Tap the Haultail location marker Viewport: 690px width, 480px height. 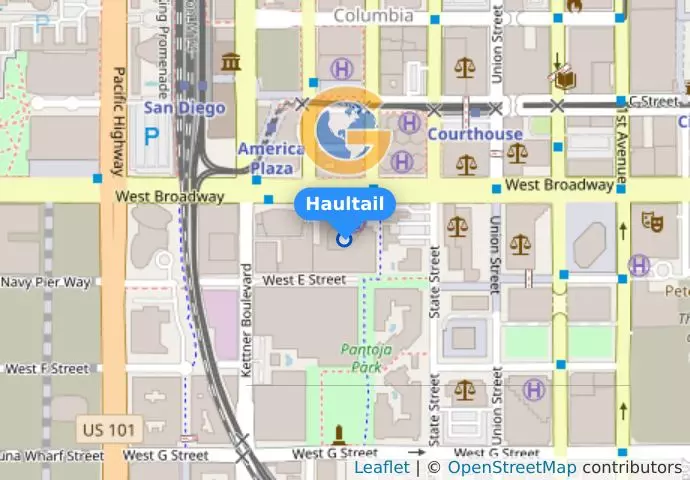(345, 238)
